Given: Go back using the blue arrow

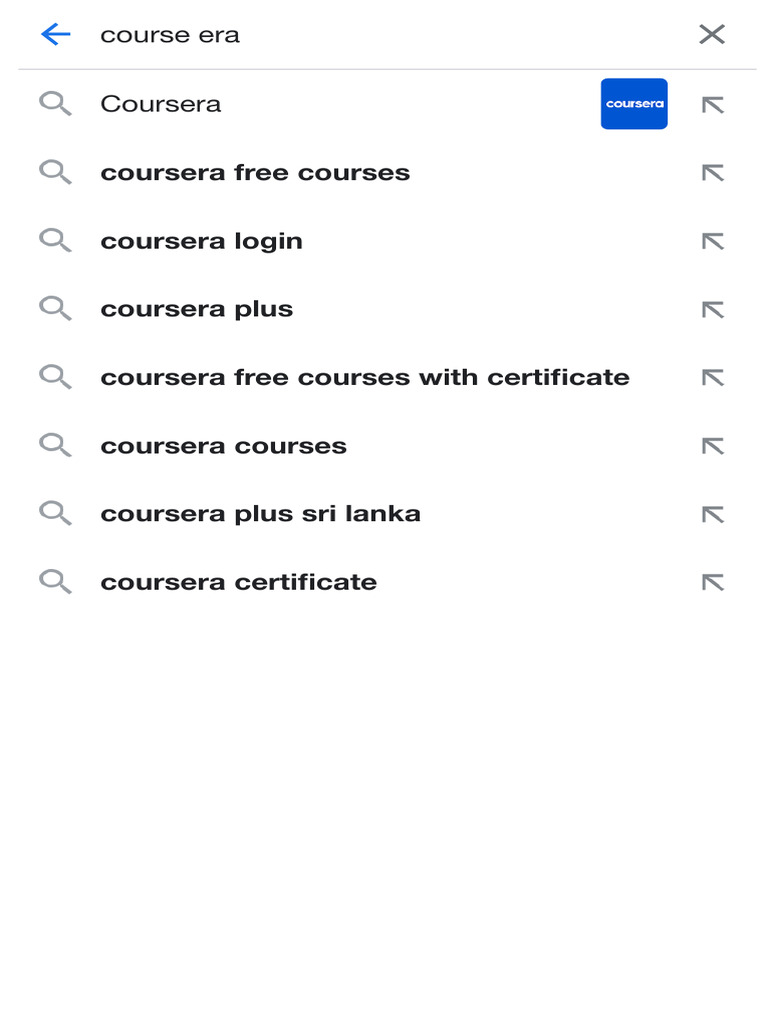Looking at the screenshot, I should coord(55,35).
